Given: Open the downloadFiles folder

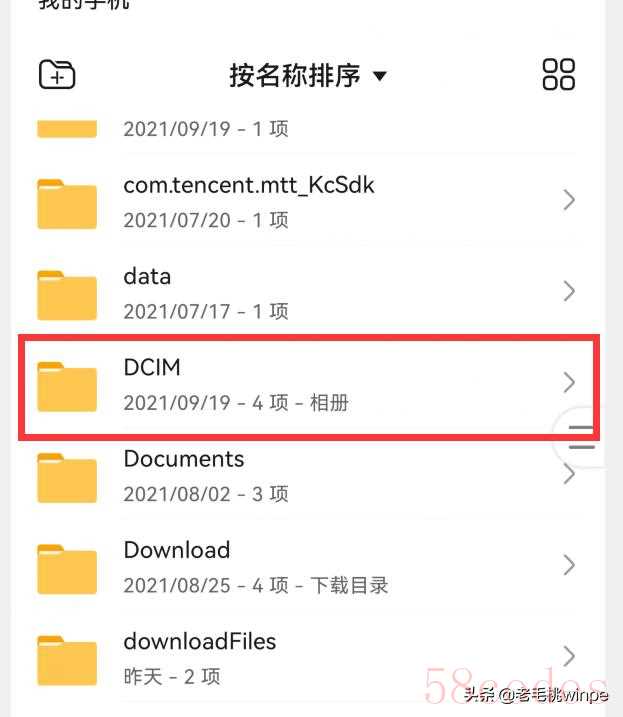Looking at the screenshot, I should pyautogui.click(x=300, y=656).
